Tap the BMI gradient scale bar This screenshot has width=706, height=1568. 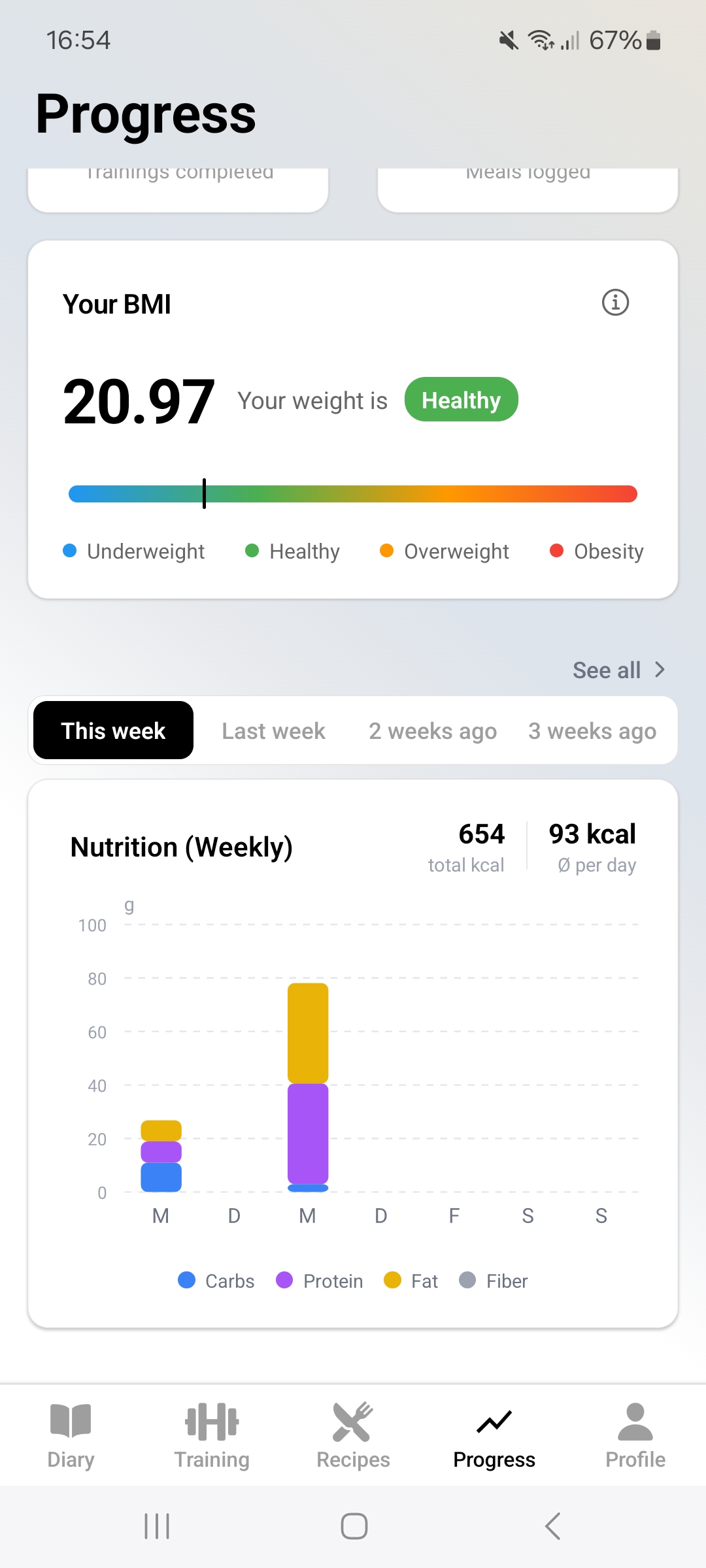pos(353,494)
